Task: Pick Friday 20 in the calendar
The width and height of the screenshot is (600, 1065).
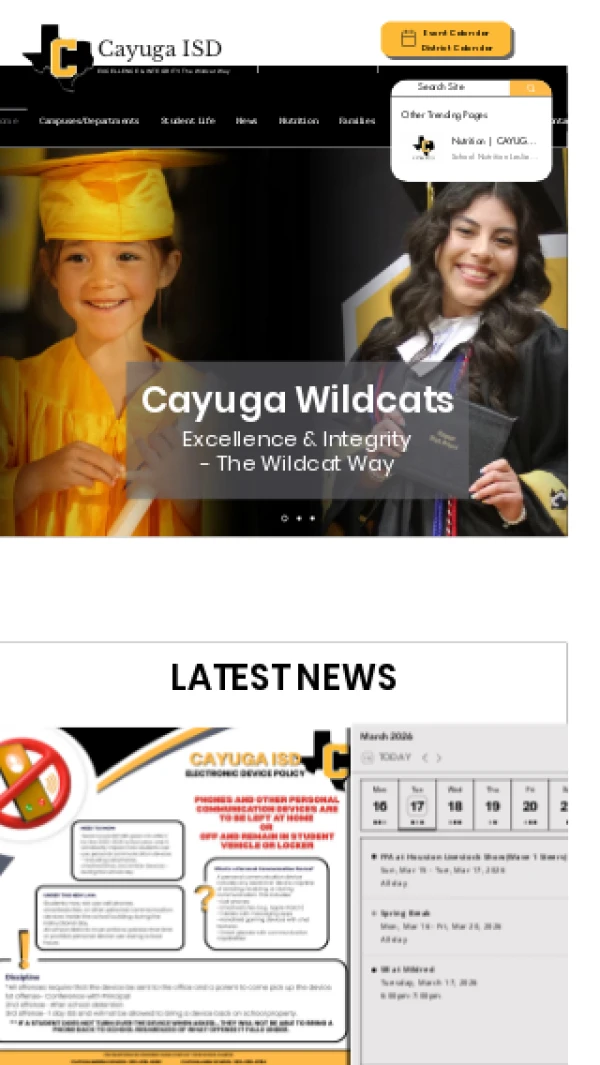Action: (530, 805)
